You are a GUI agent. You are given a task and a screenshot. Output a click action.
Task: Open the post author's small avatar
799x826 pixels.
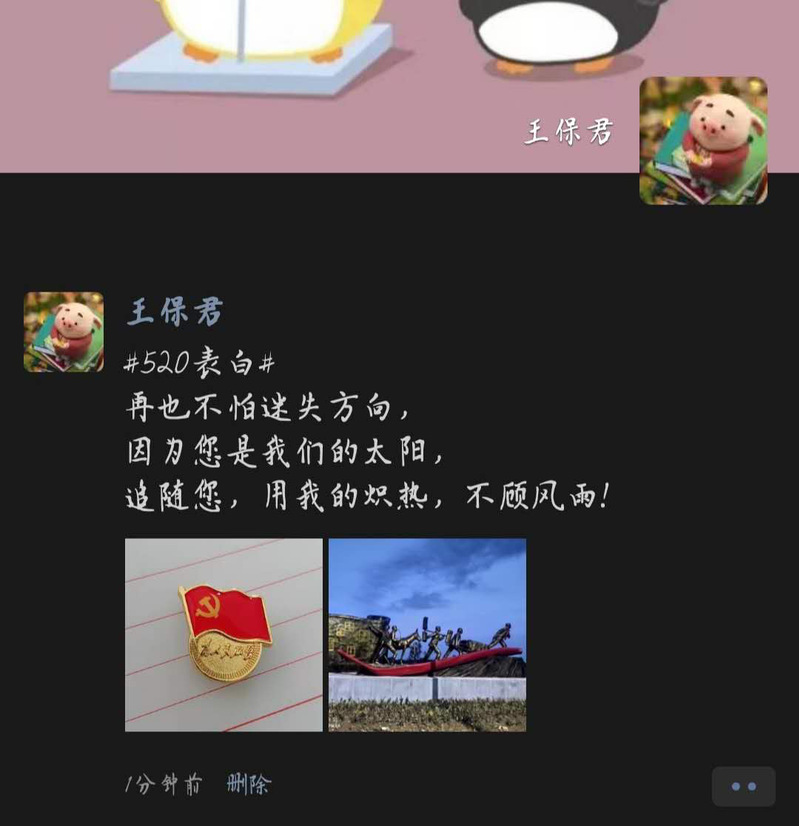click(x=64, y=332)
